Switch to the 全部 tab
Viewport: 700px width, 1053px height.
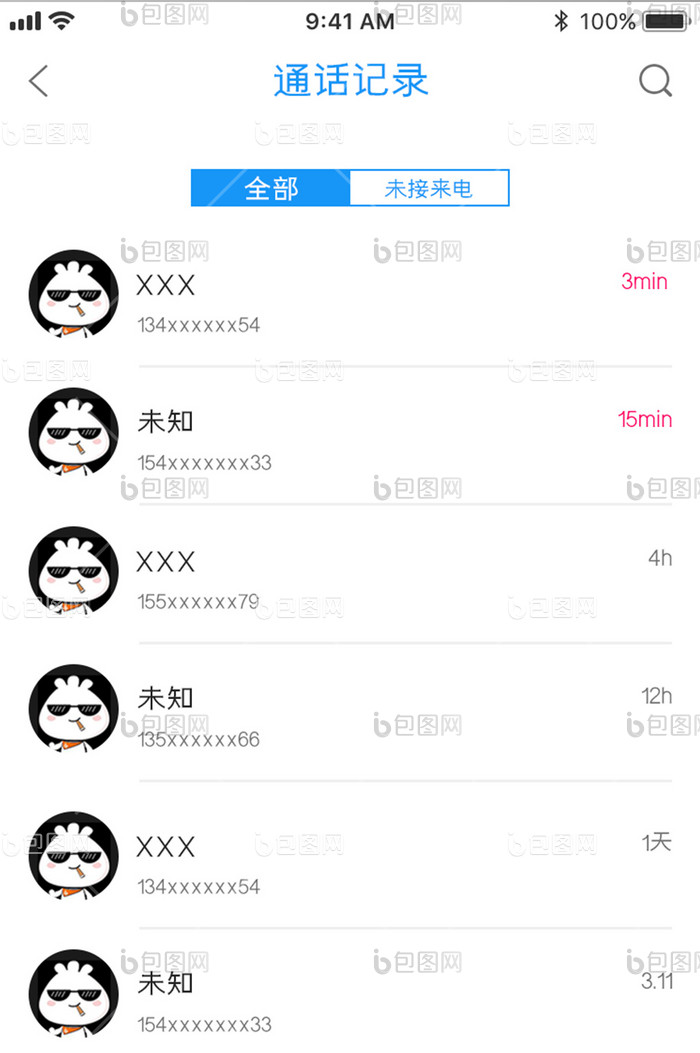271,188
